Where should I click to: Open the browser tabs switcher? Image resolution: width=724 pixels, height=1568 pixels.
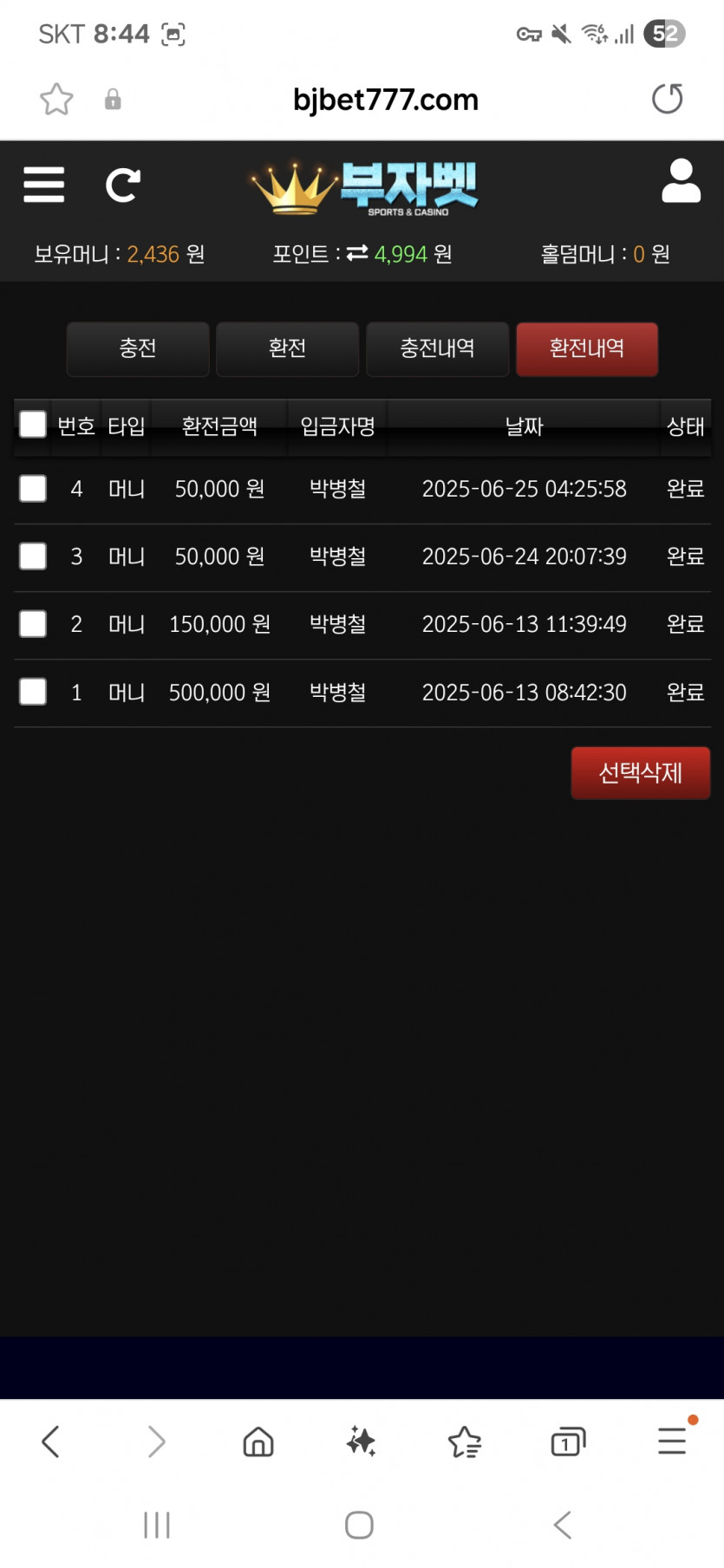coord(568,1442)
